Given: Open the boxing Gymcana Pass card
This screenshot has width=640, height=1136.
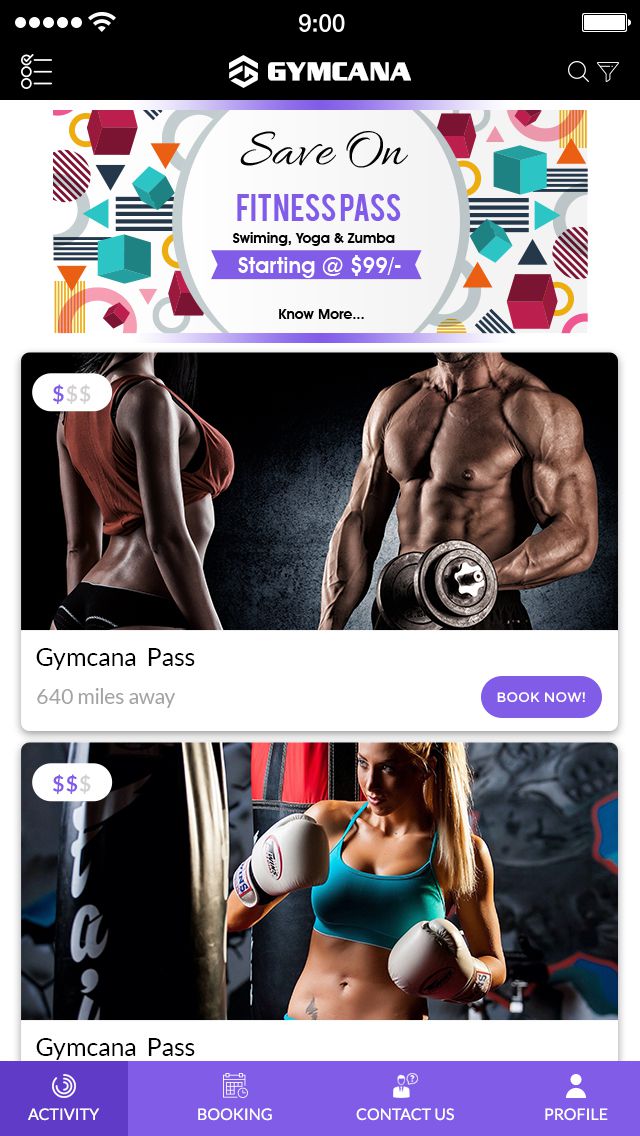Looking at the screenshot, I should 319,880.
